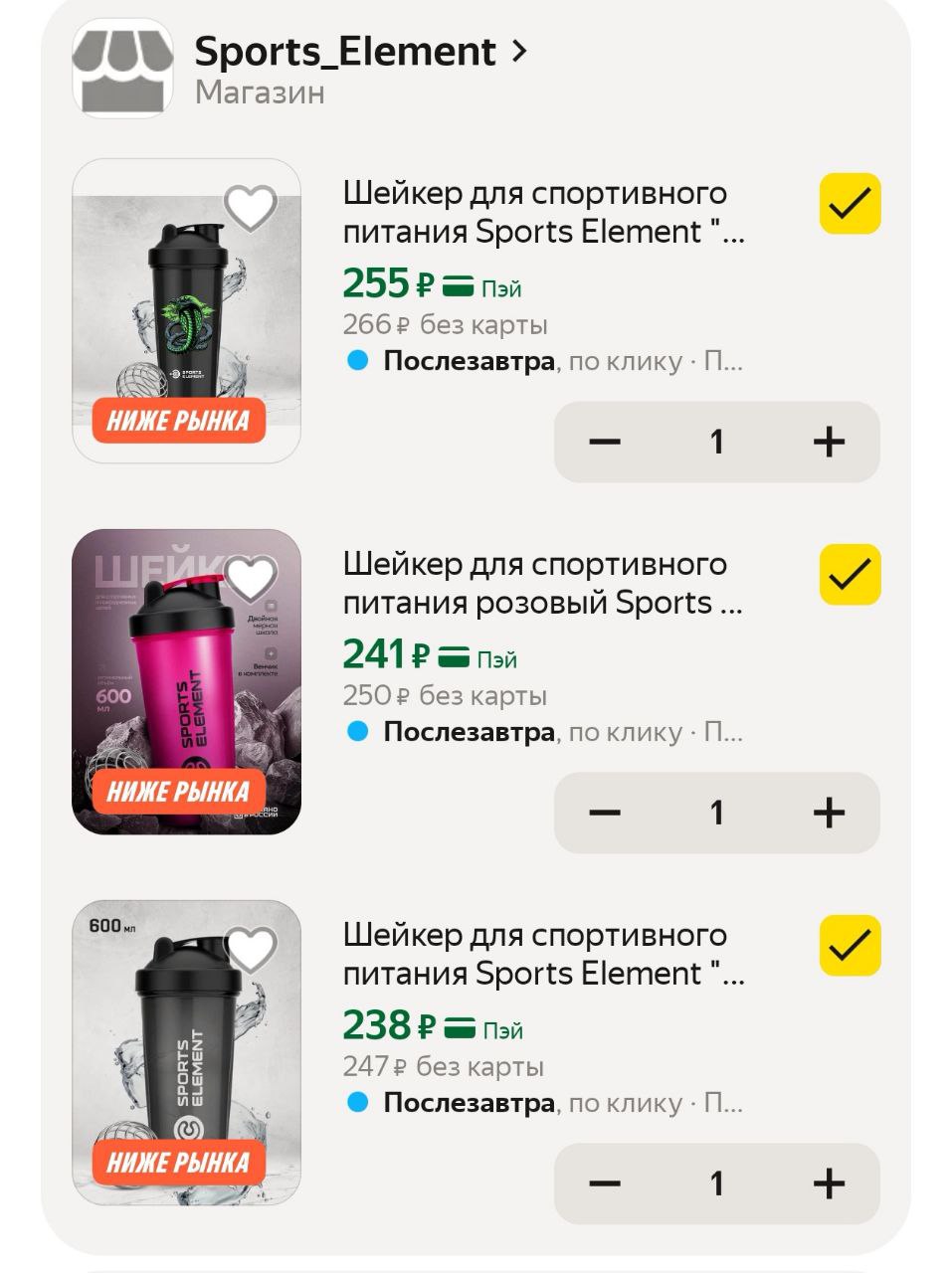Deselect the pink shaker for 241 ₽

850,575
